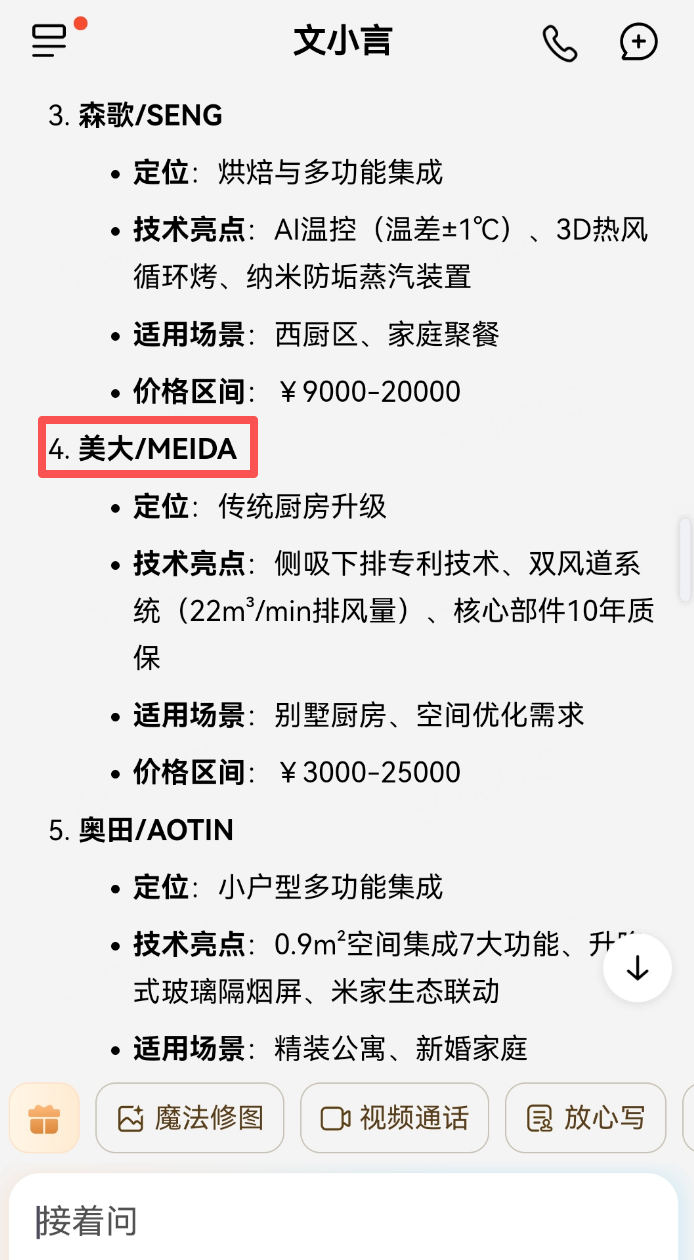Select the 魔法修图 chip

[190, 1117]
